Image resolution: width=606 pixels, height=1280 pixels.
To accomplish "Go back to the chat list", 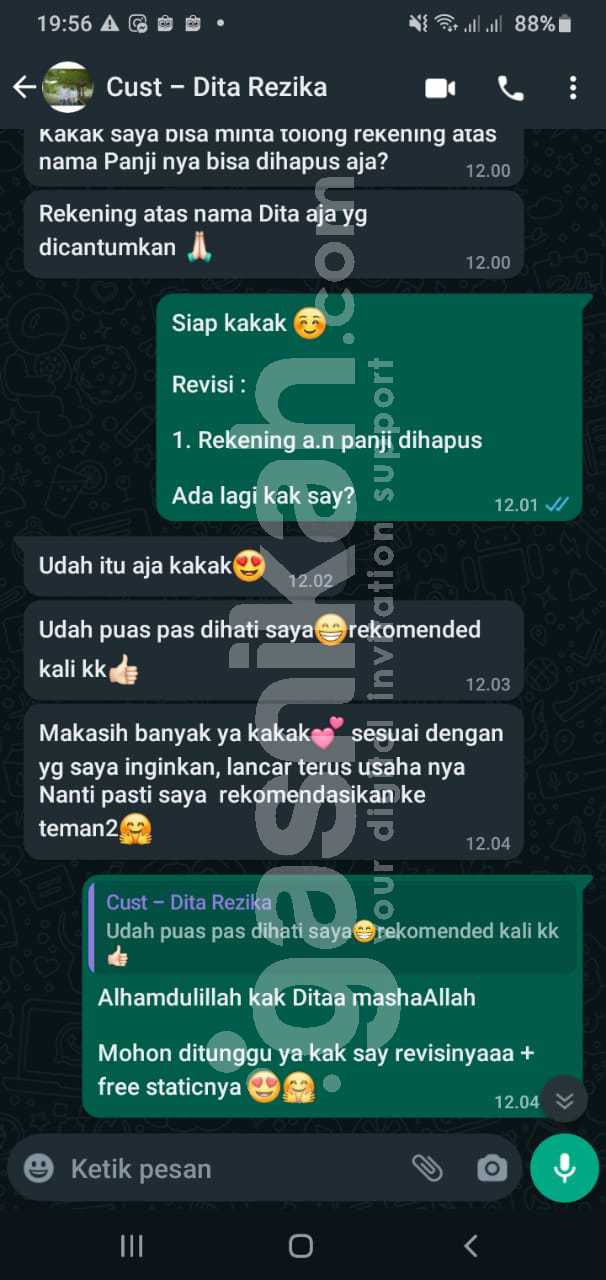I will [24, 88].
